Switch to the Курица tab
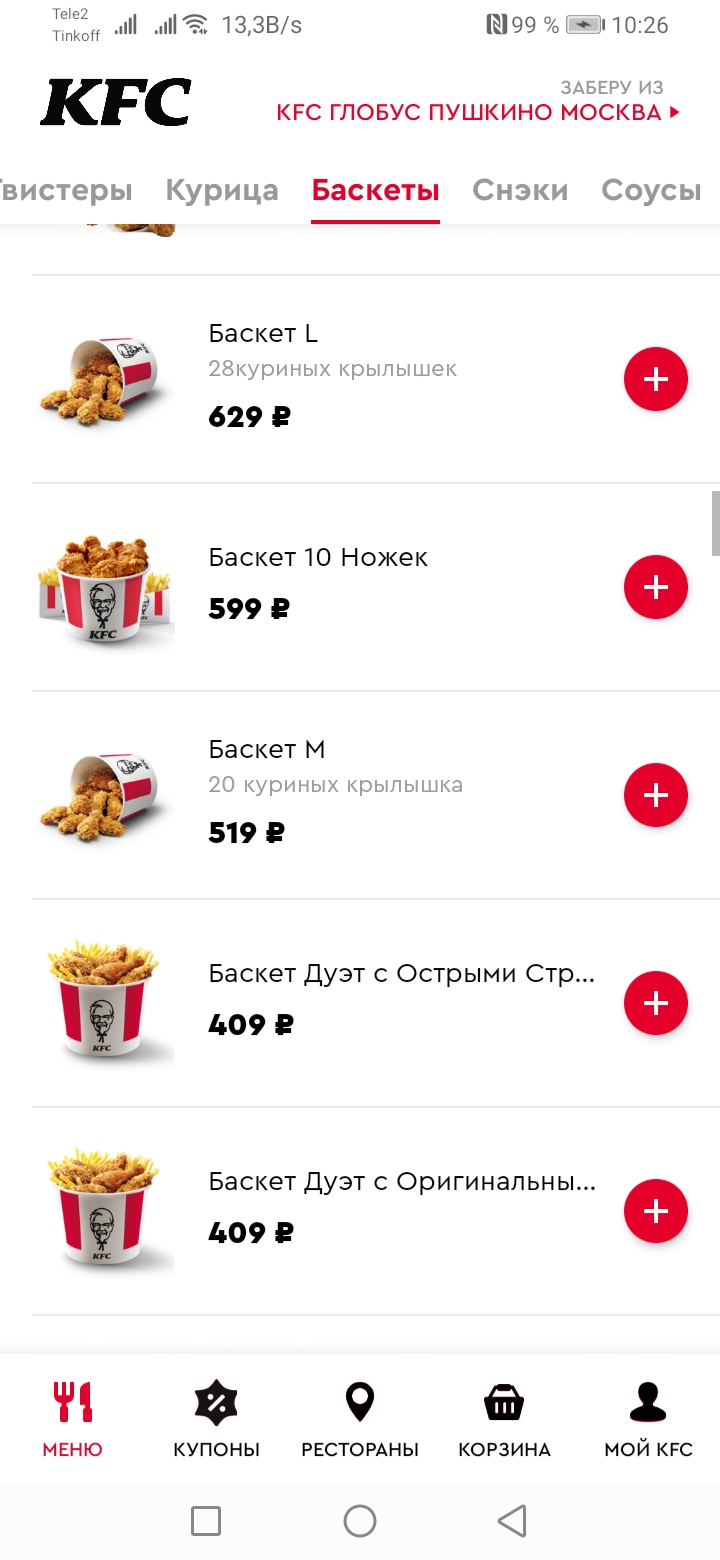The width and height of the screenshot is (720, 1560). [222, 190]
